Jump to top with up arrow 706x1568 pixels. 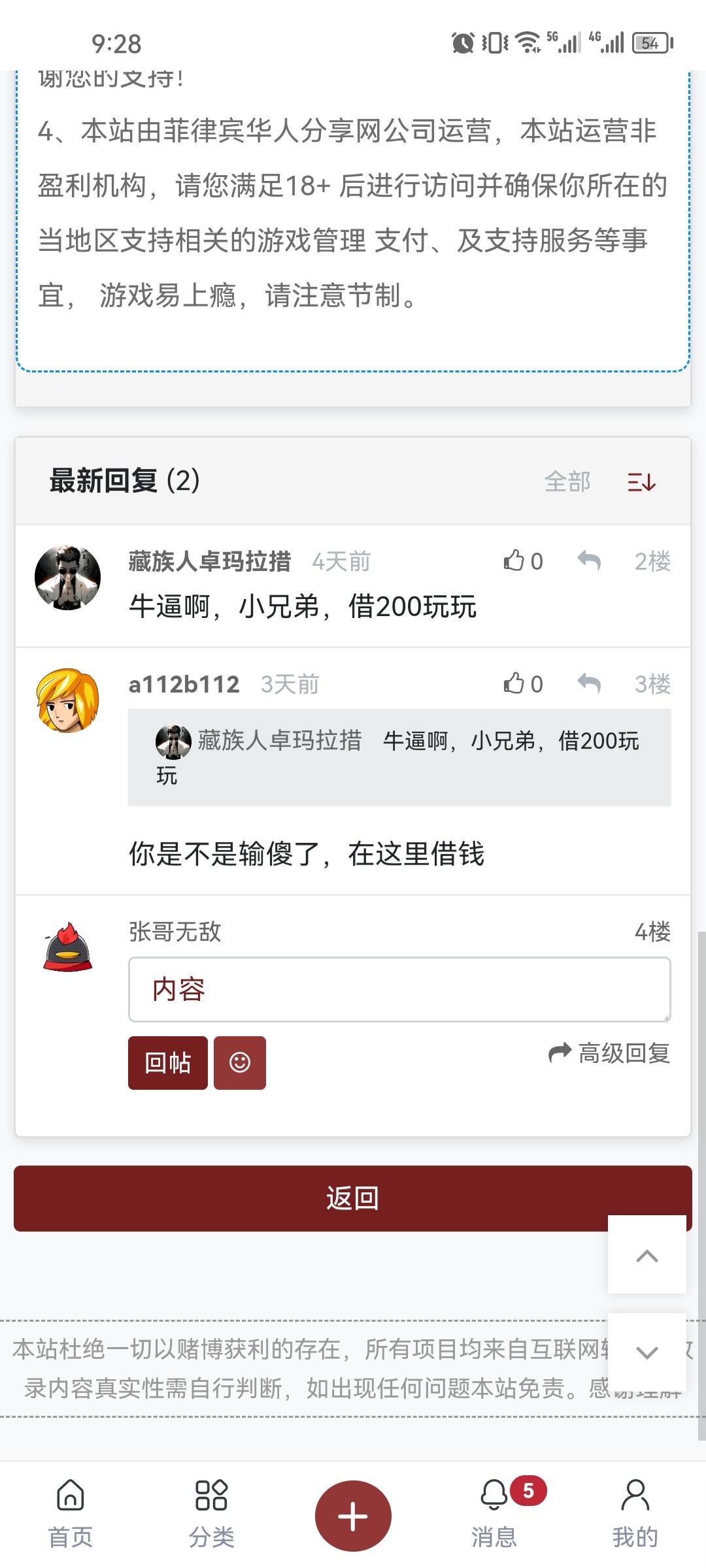point(647,1254)
